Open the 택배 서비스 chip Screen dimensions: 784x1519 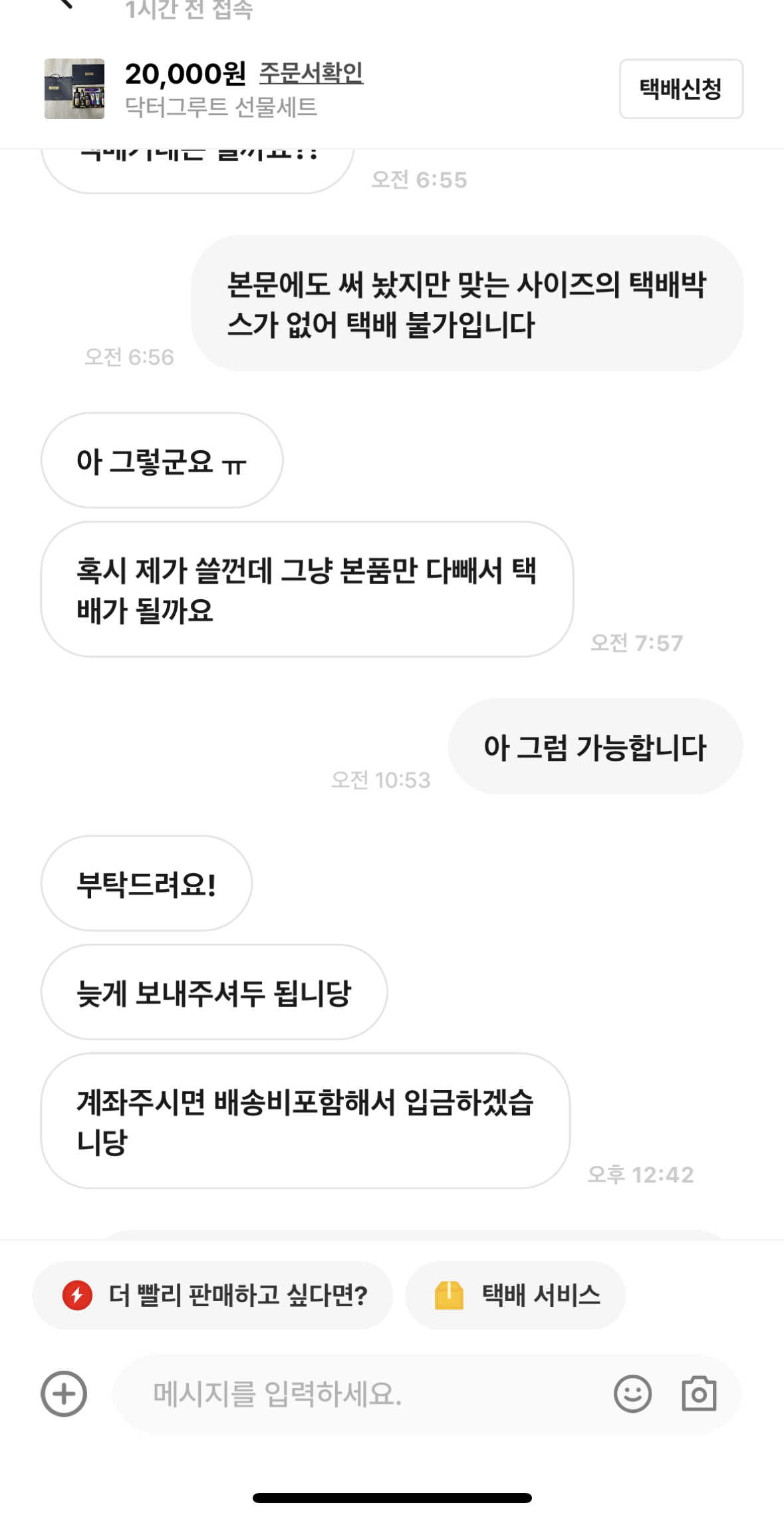515,1296
